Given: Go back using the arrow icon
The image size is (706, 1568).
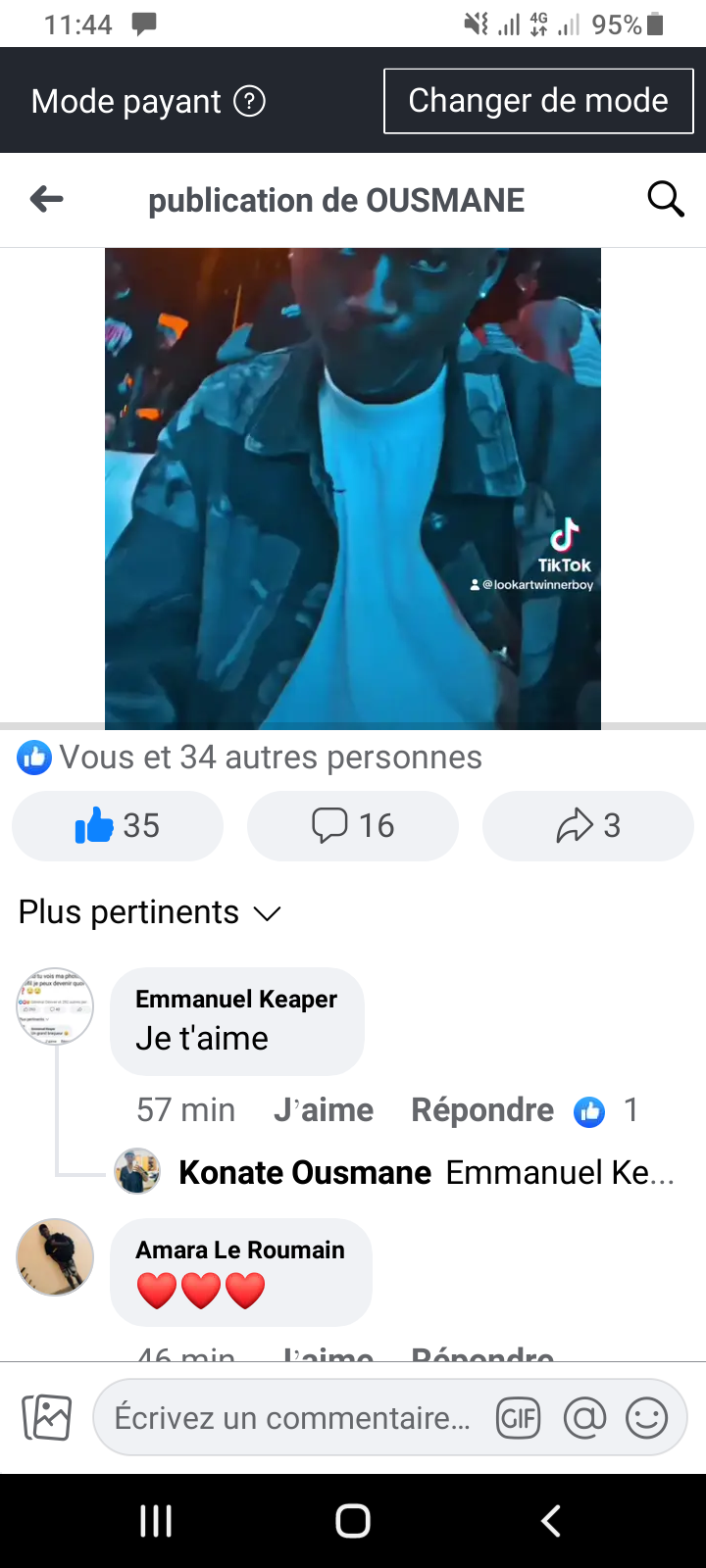Looking at the screenshot, I should pyautogui.click(x=46, y=200).
